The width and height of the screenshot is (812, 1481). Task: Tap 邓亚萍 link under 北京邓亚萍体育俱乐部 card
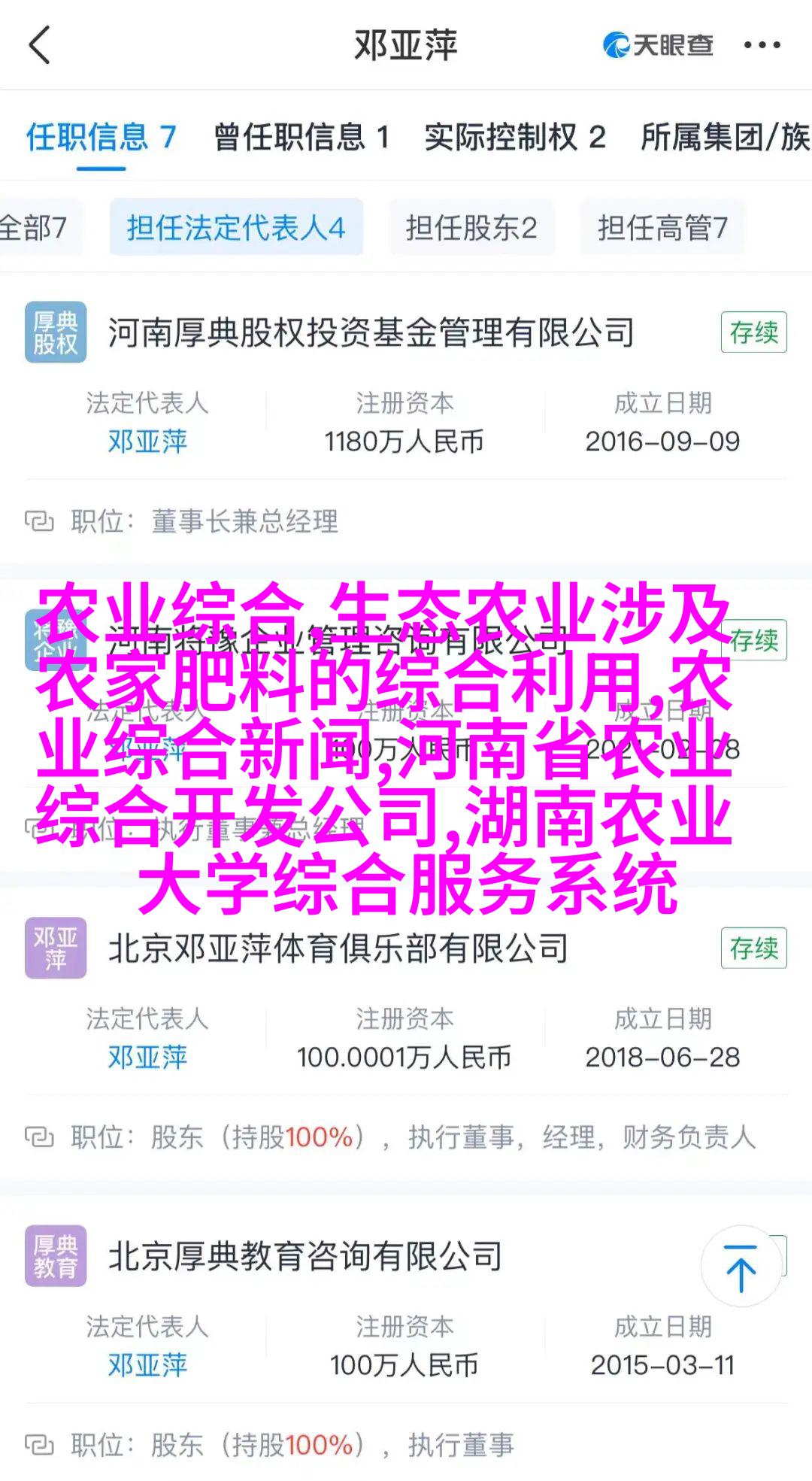click(x=147, y=1057)
